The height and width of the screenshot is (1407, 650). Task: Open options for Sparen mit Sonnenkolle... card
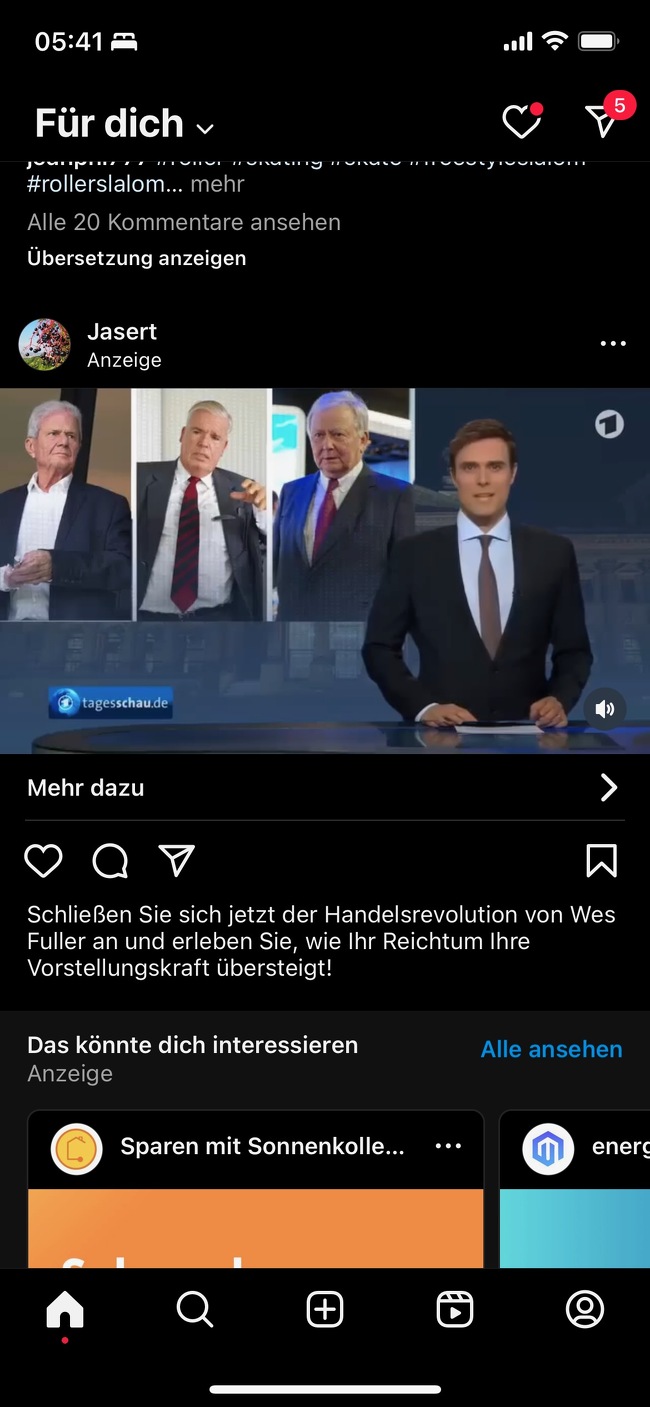[449, 1146]
